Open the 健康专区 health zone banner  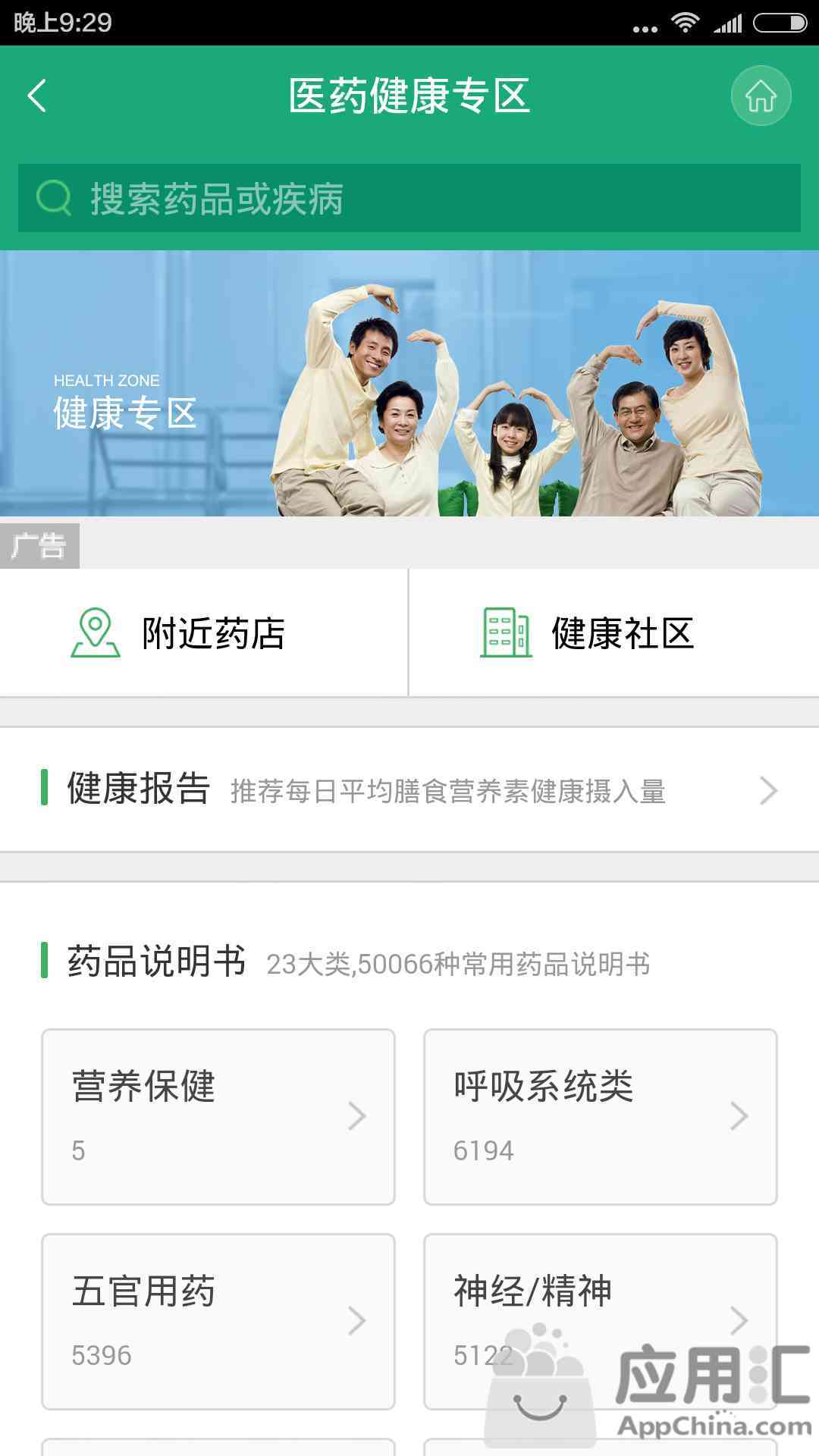(409, 384)
